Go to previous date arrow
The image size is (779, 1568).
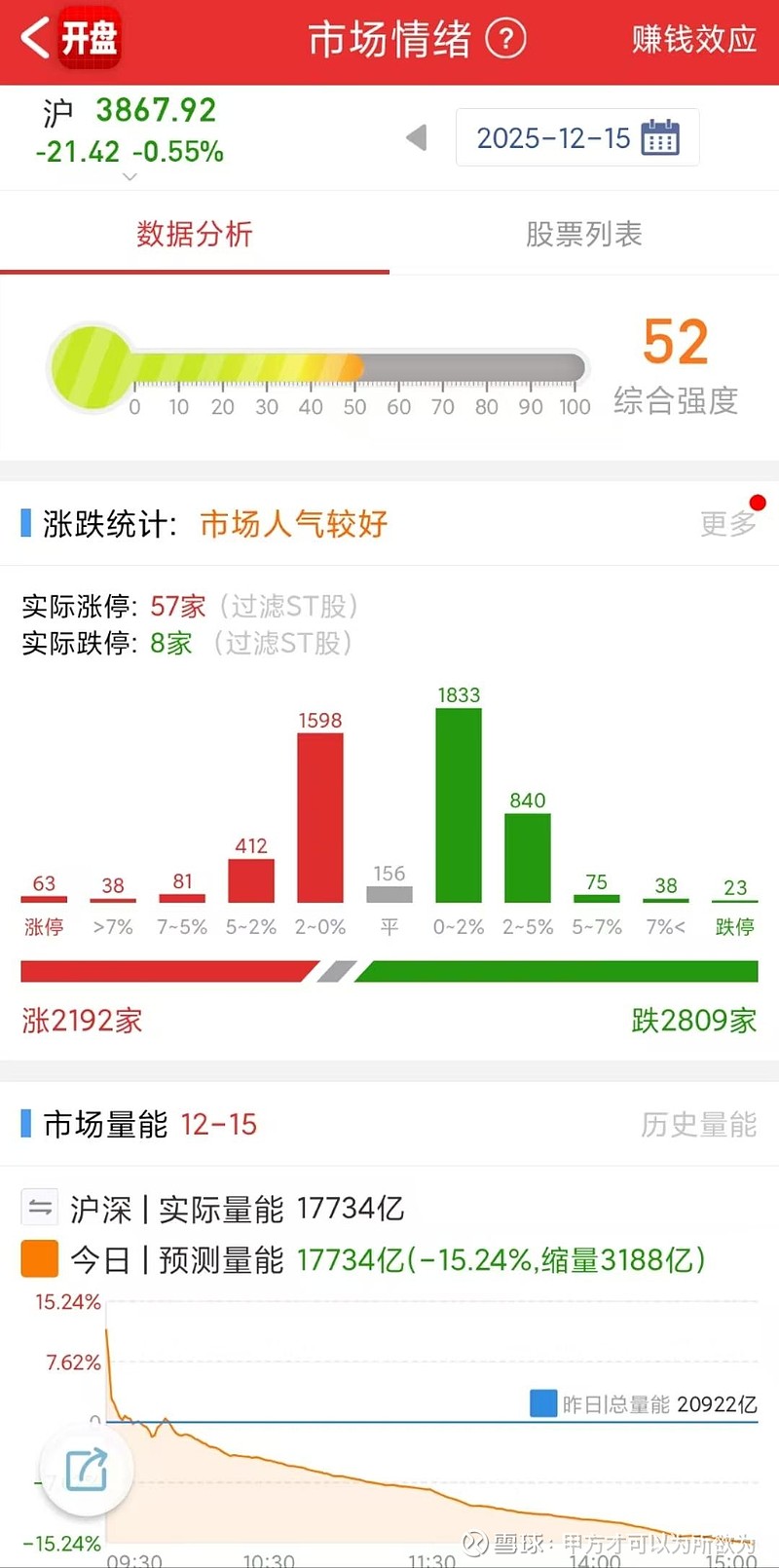(417, 137)
